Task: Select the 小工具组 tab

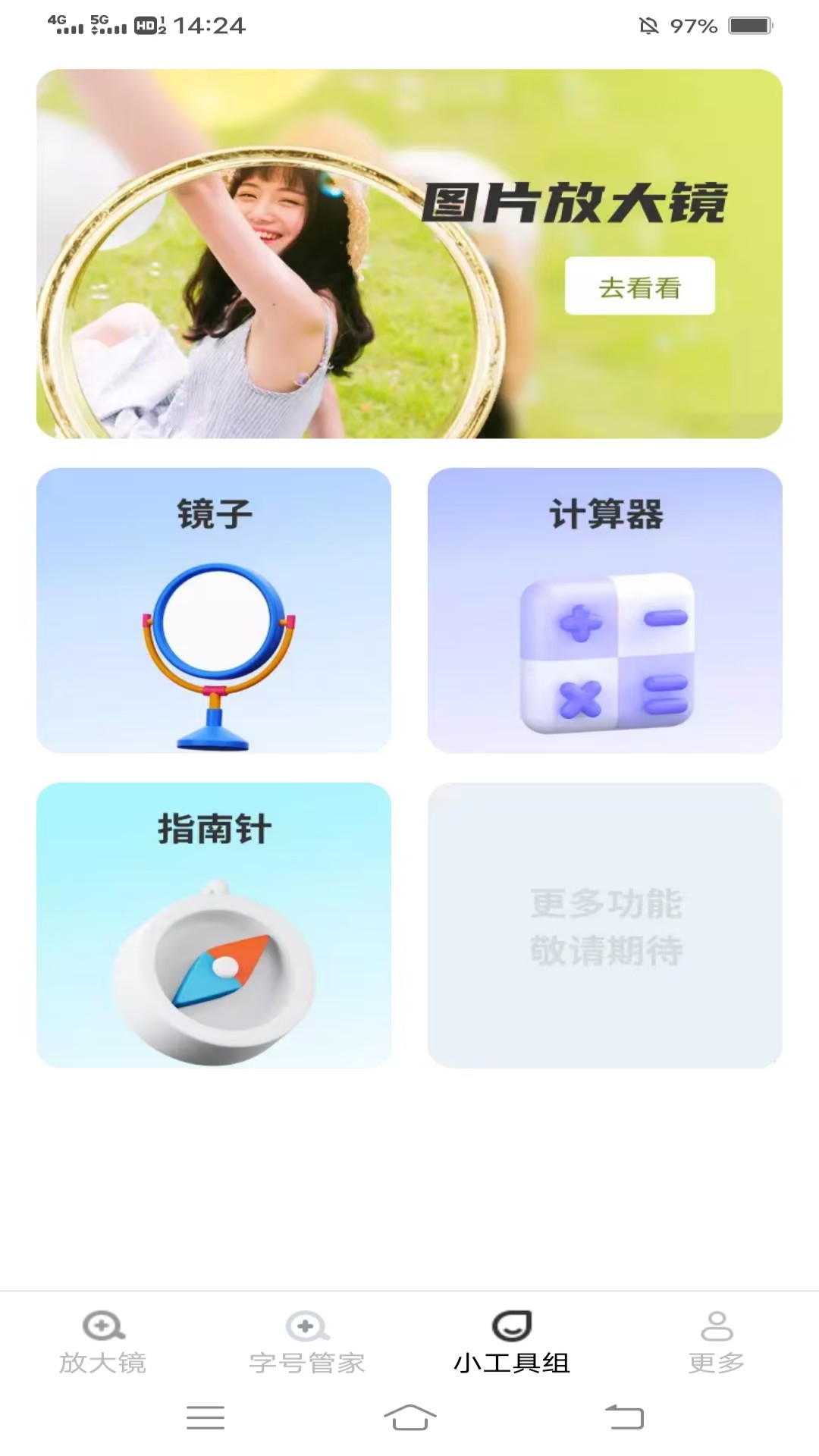Action: (x=512, y=1343)
